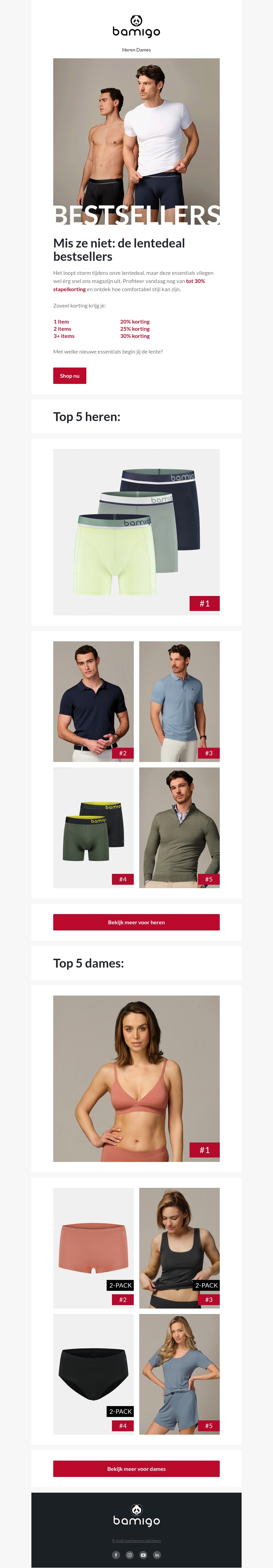View the #1 women's pink bralette

tap(136, 1078)
